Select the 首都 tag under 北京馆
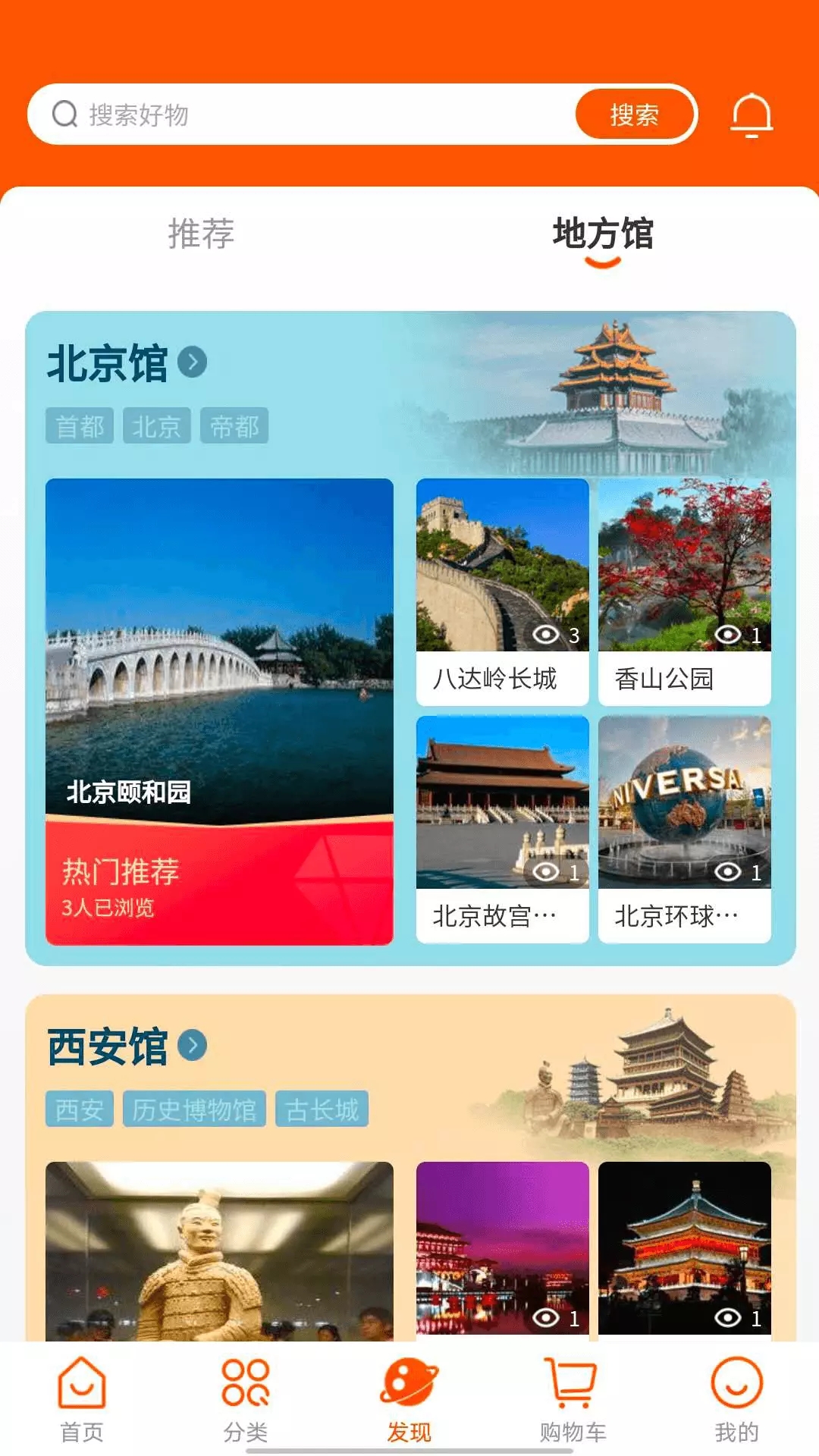This screenshot has height=1456, width=819. tap(80, 425)
